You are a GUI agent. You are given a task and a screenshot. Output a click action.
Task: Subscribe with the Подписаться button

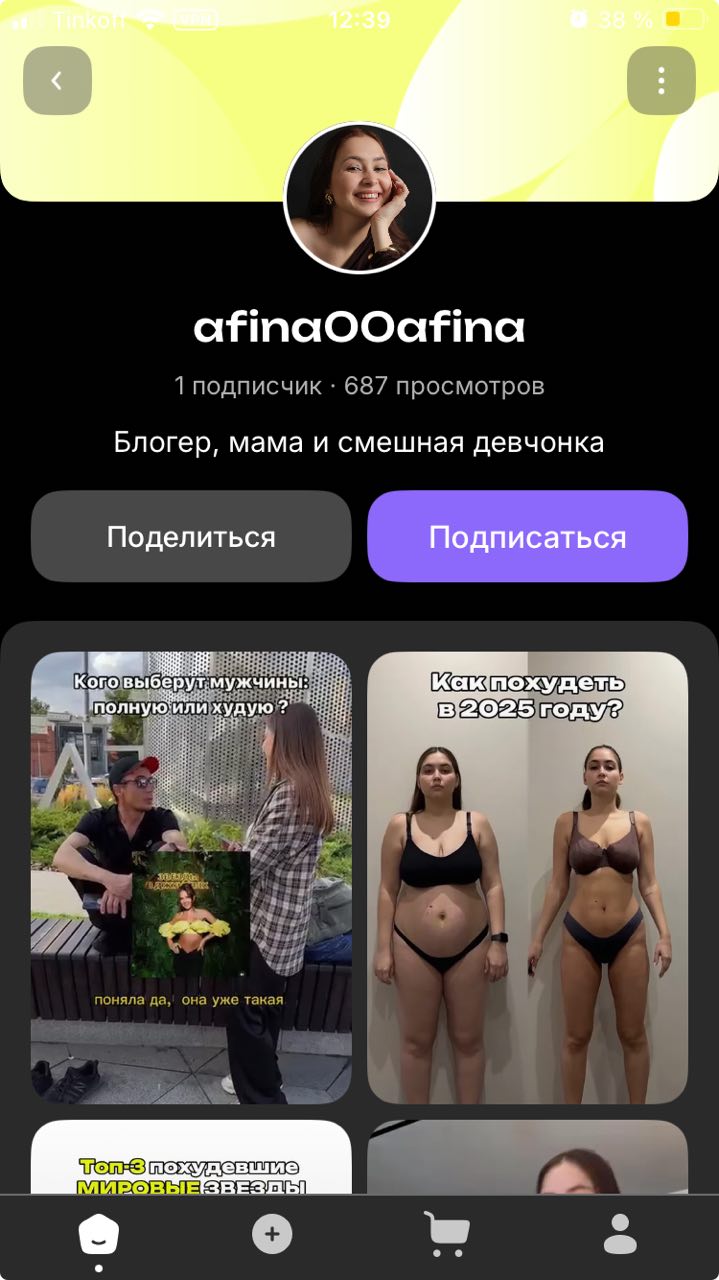point(527,537)
